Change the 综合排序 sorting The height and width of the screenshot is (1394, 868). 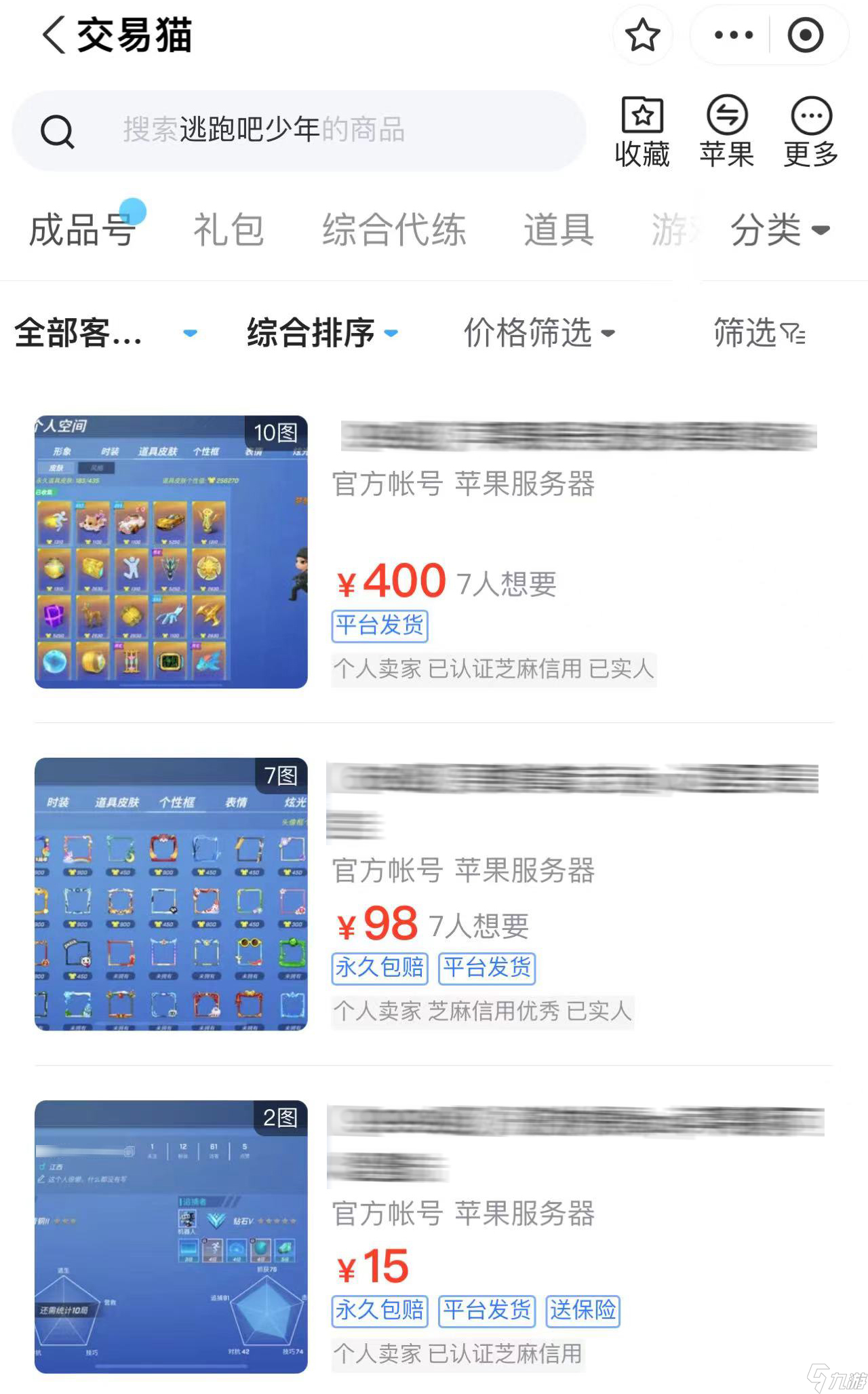[x=322, y=333]
